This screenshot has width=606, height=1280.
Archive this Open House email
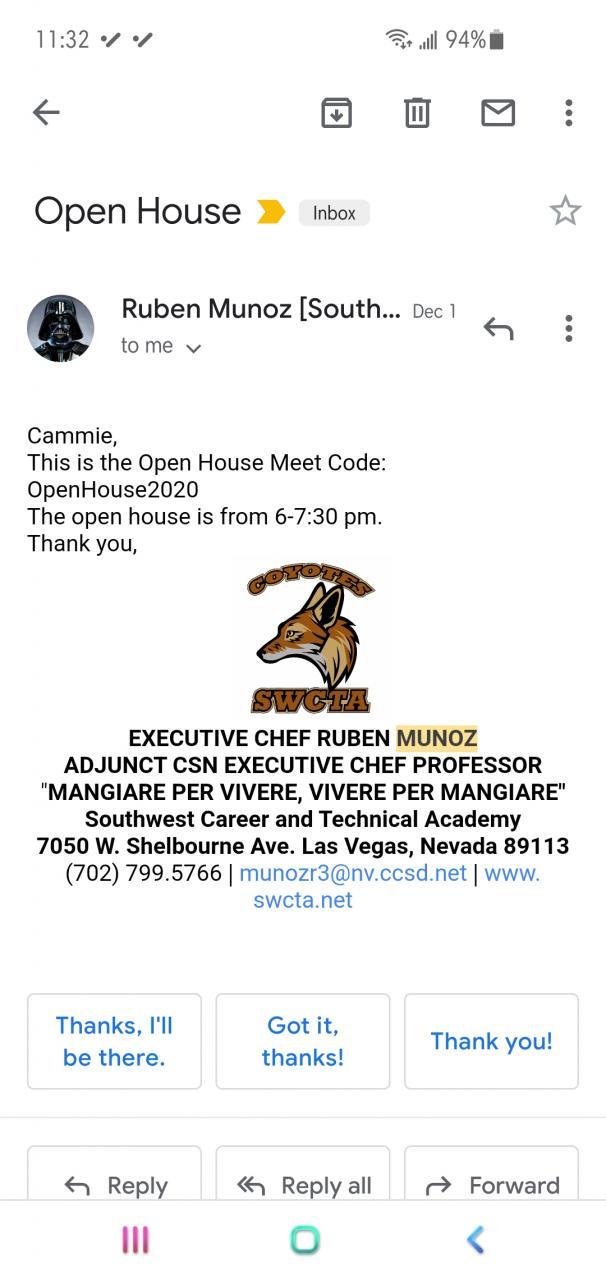(336, 113)
